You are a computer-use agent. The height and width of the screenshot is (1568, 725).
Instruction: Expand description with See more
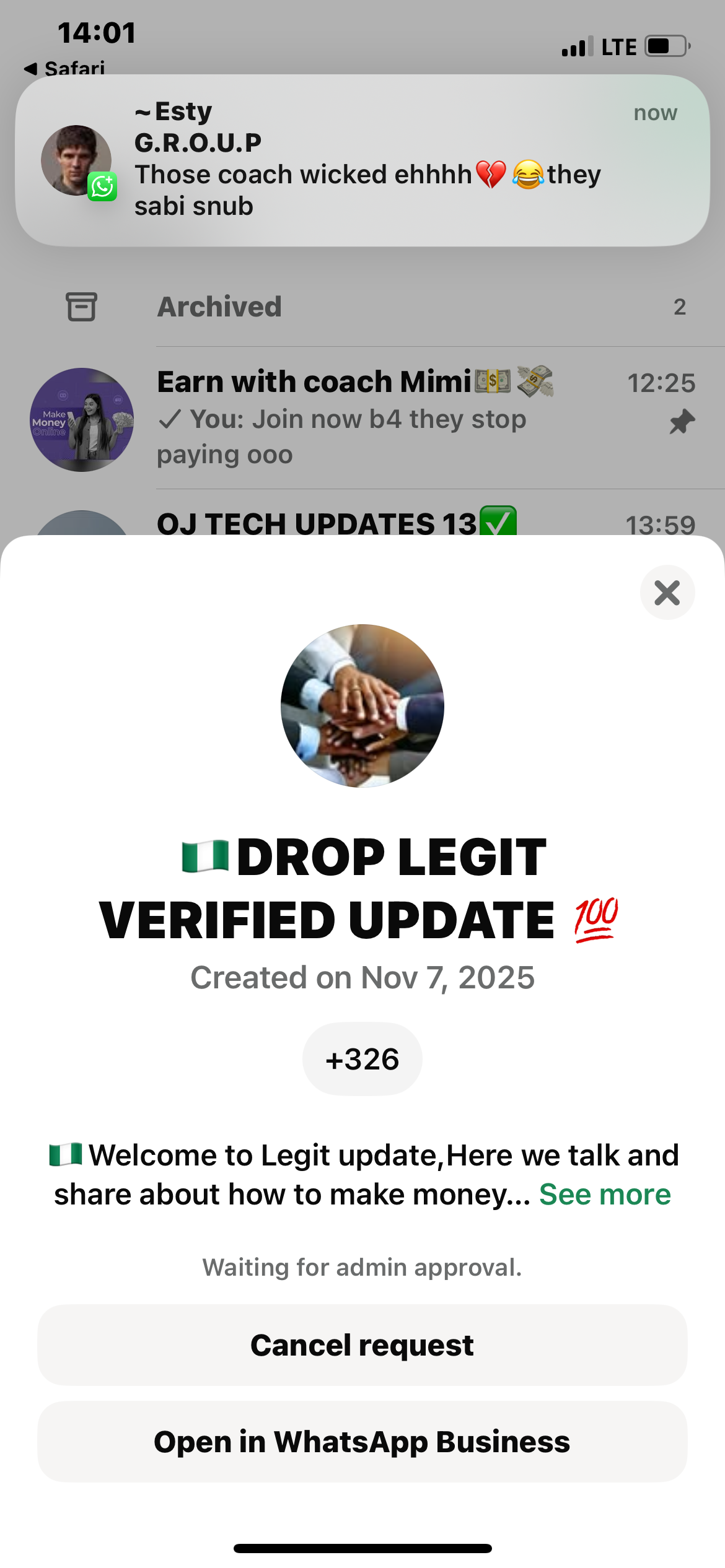point(604,1194)
